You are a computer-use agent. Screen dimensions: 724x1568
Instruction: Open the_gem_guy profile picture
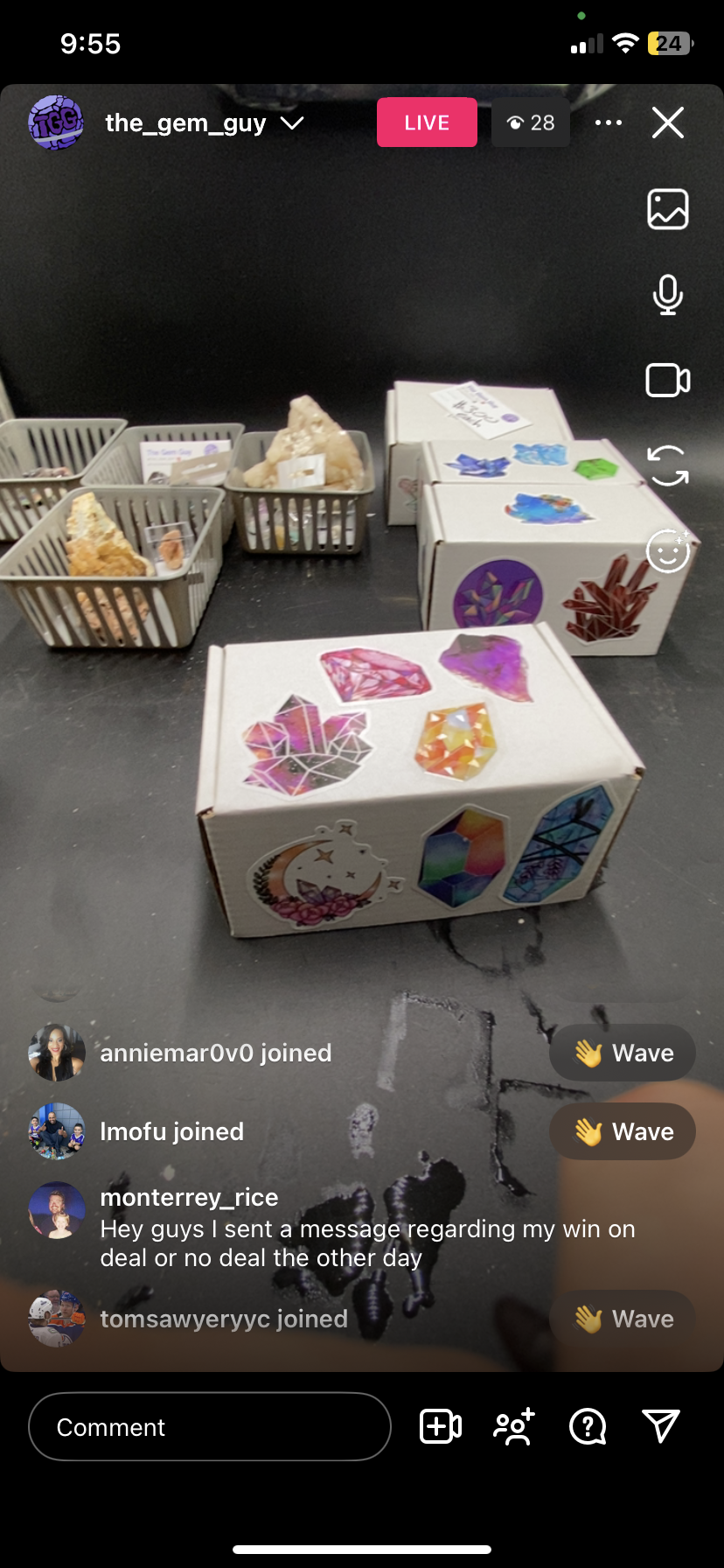57,123
